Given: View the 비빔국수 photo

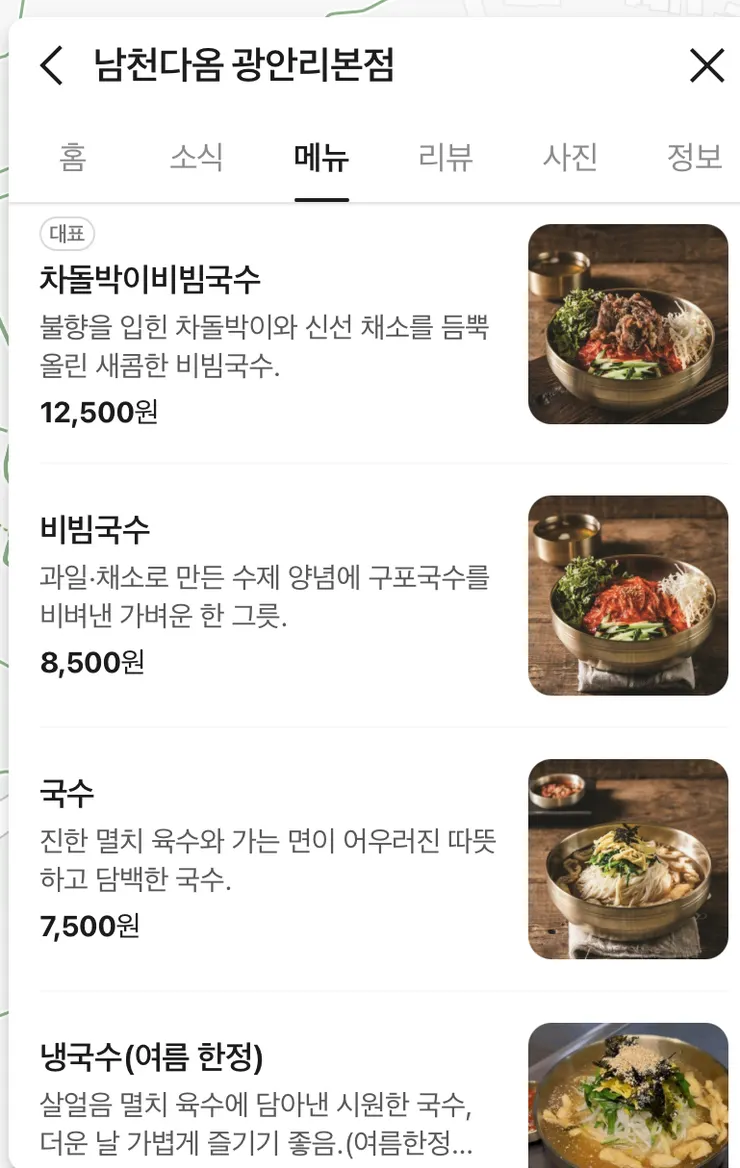Looking at the screenshot, I should click(628, 595).
